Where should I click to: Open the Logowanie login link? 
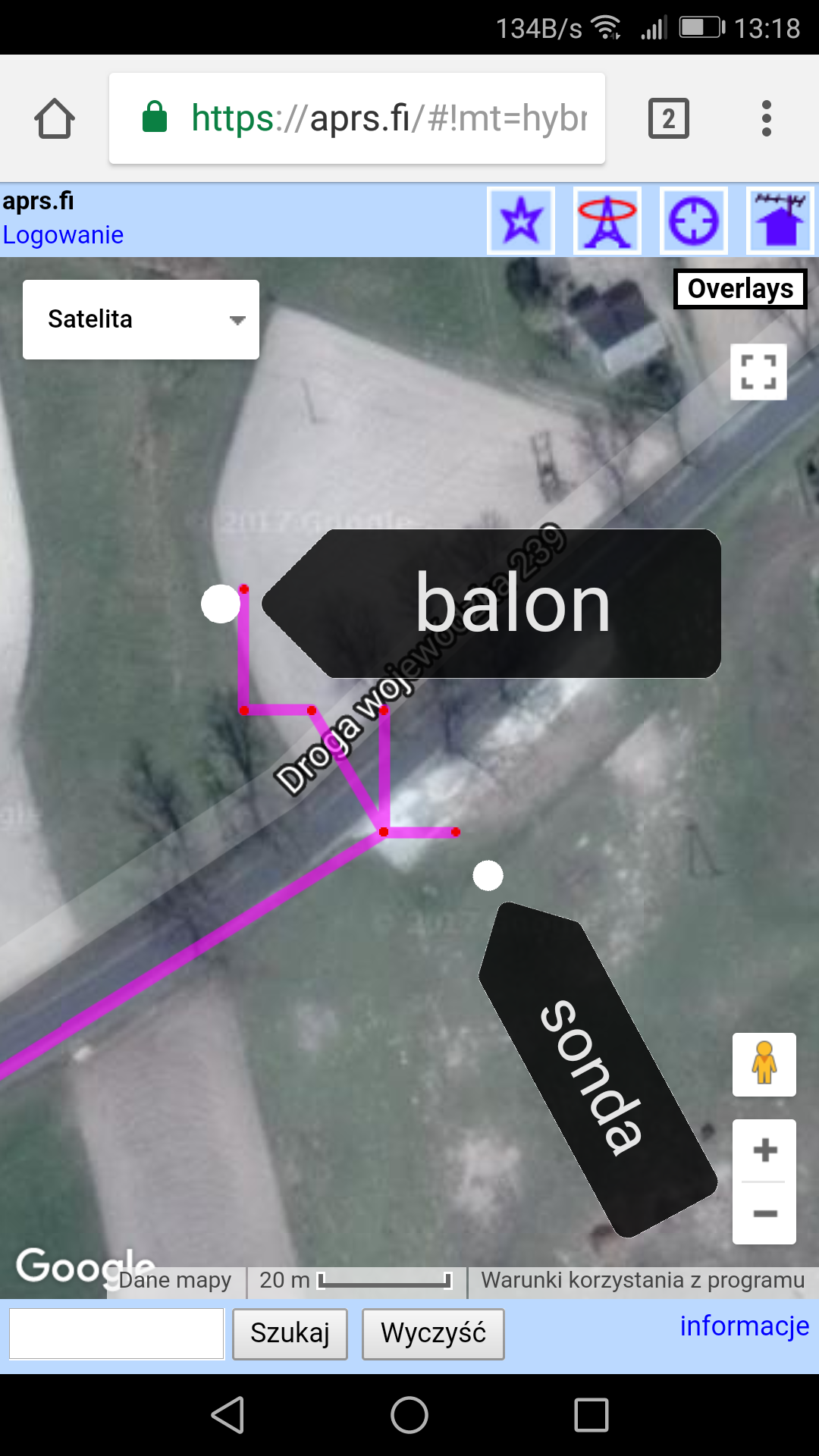click(63, 235)
